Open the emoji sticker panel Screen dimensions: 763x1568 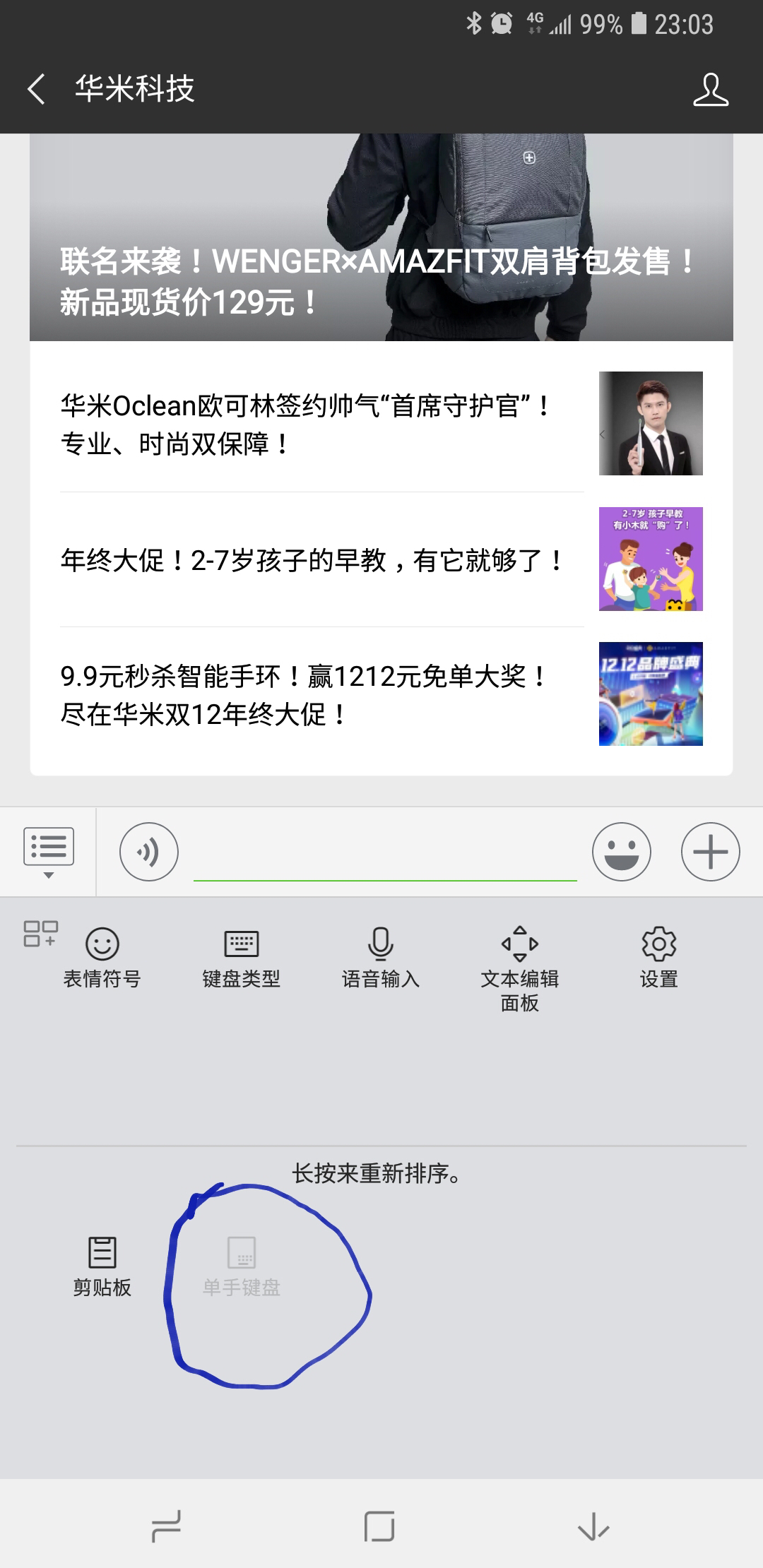pos(621,852)
